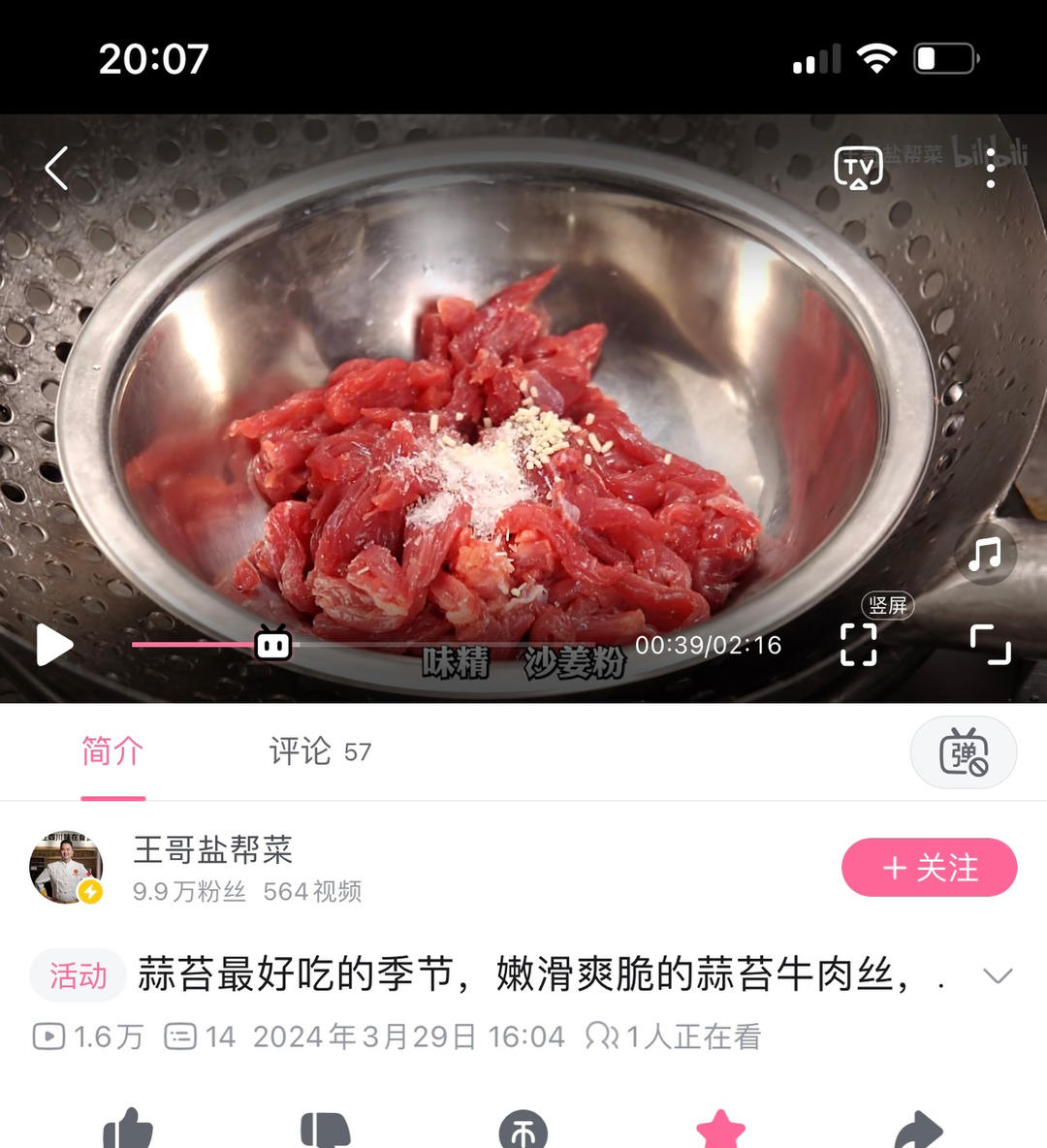Expand the full video description

[998, 975]
